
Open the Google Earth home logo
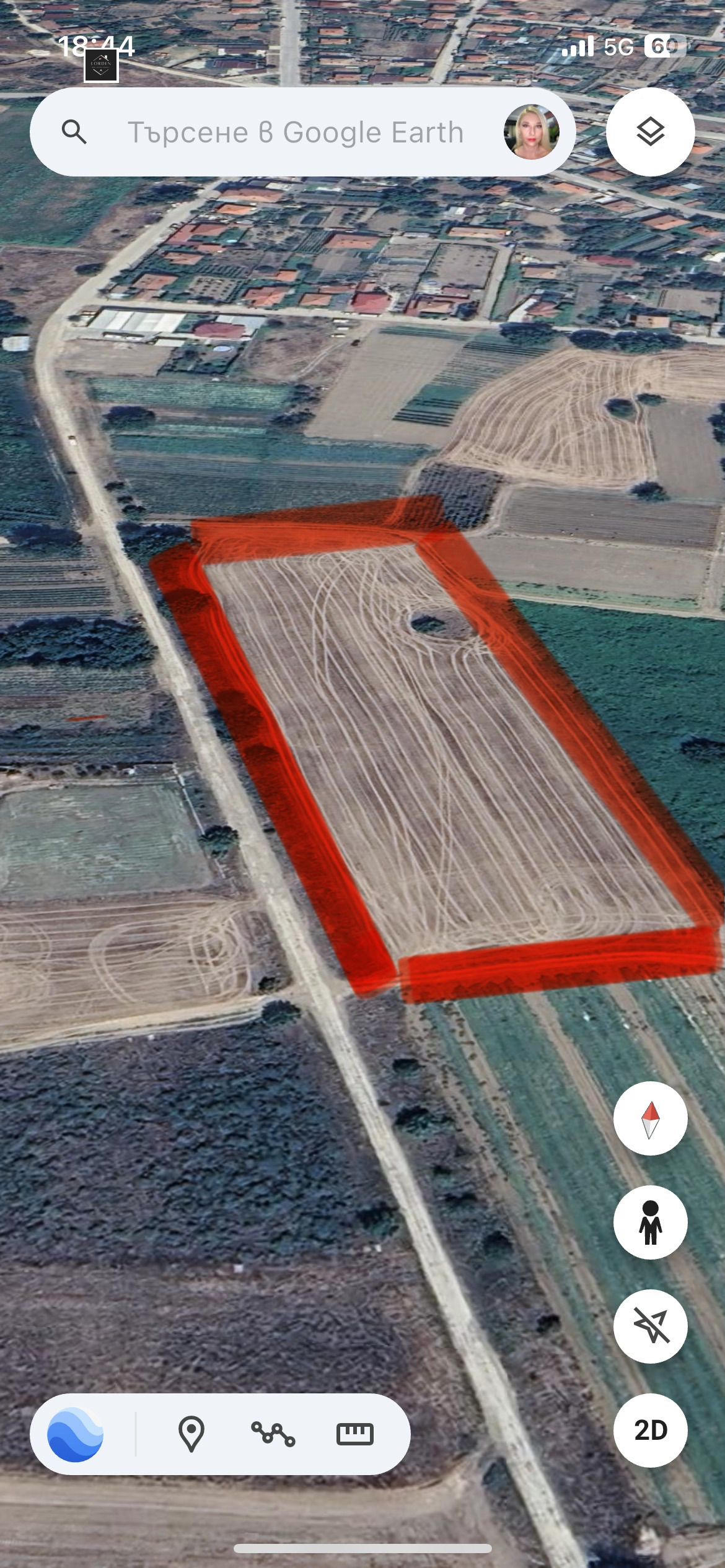76,1434
